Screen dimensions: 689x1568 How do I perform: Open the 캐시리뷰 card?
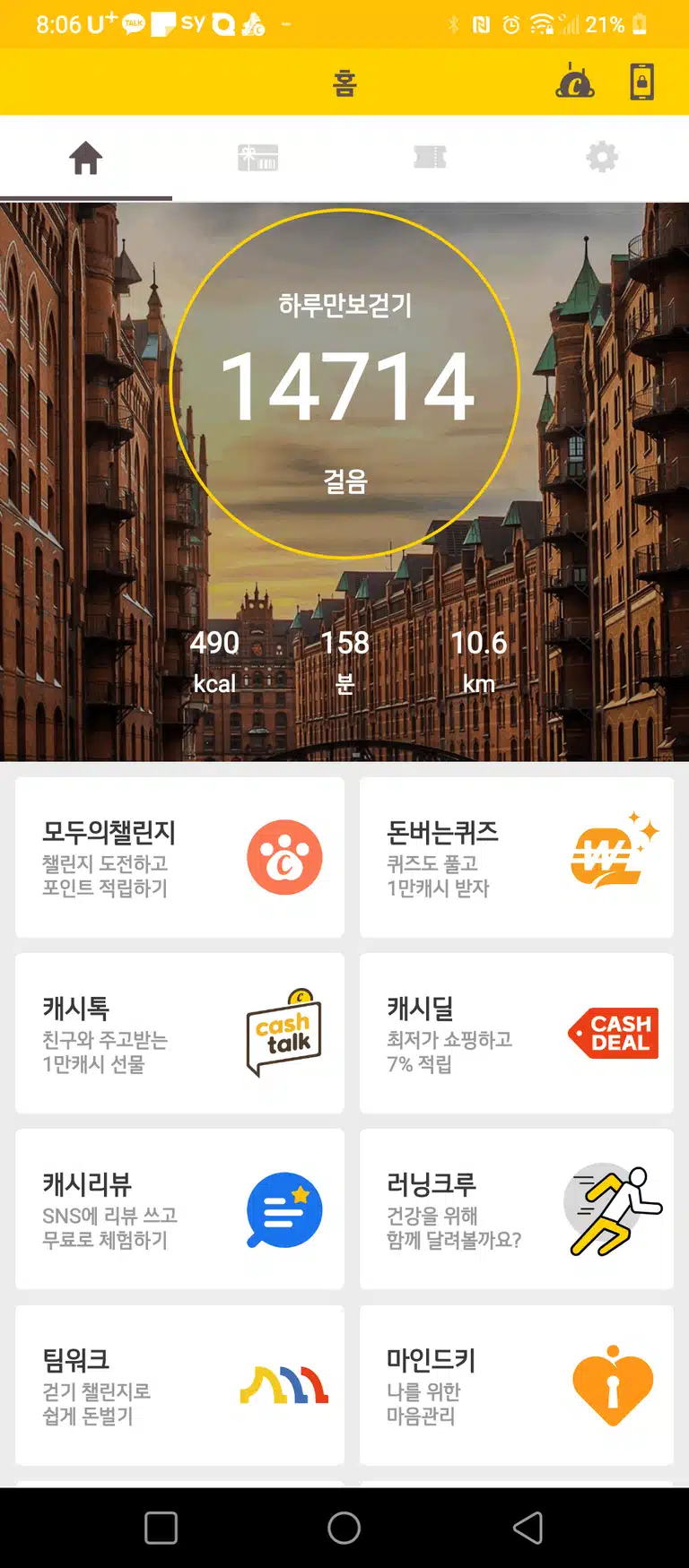[x=179, y=1208]
